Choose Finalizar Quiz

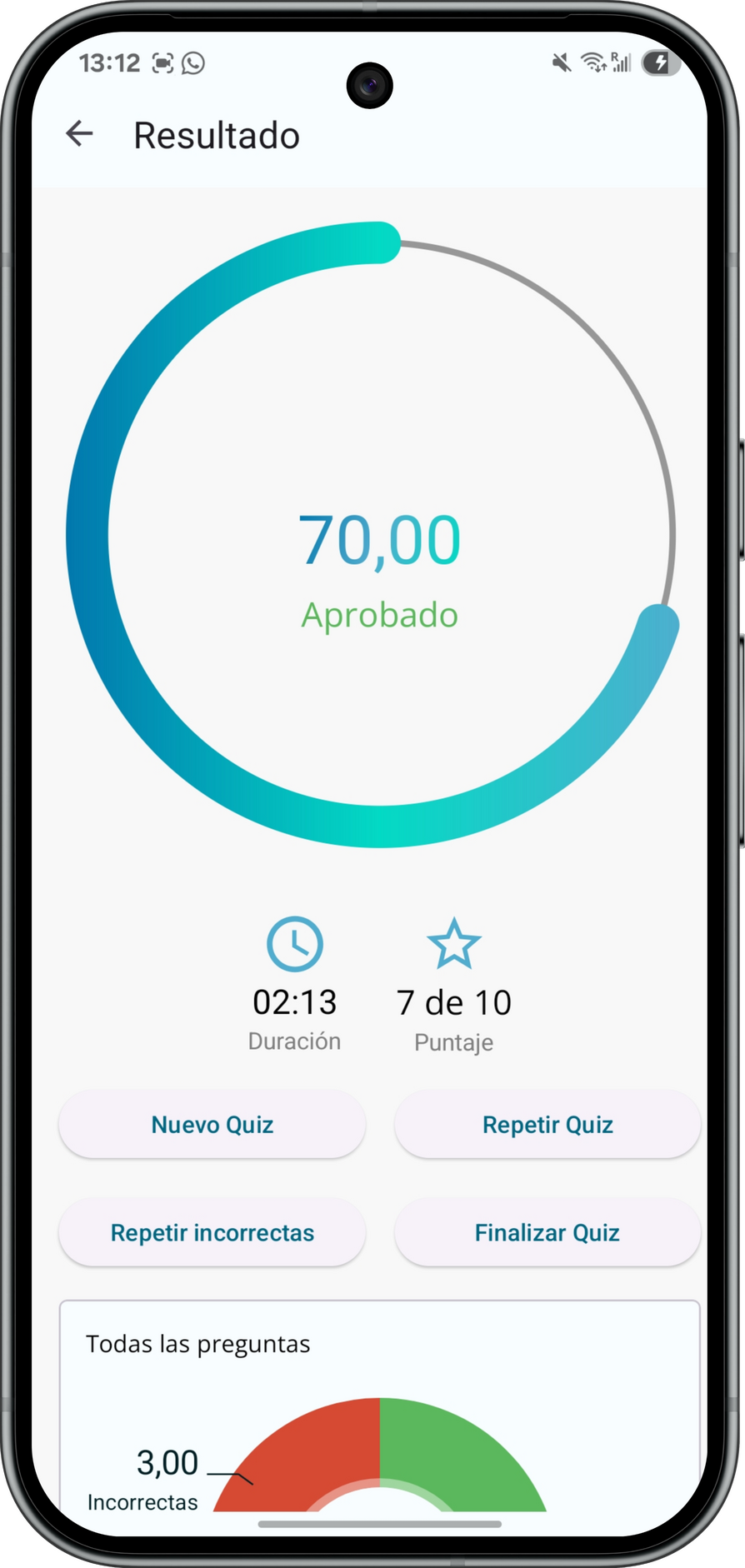pyautogui.click(x=547, y=1233)
